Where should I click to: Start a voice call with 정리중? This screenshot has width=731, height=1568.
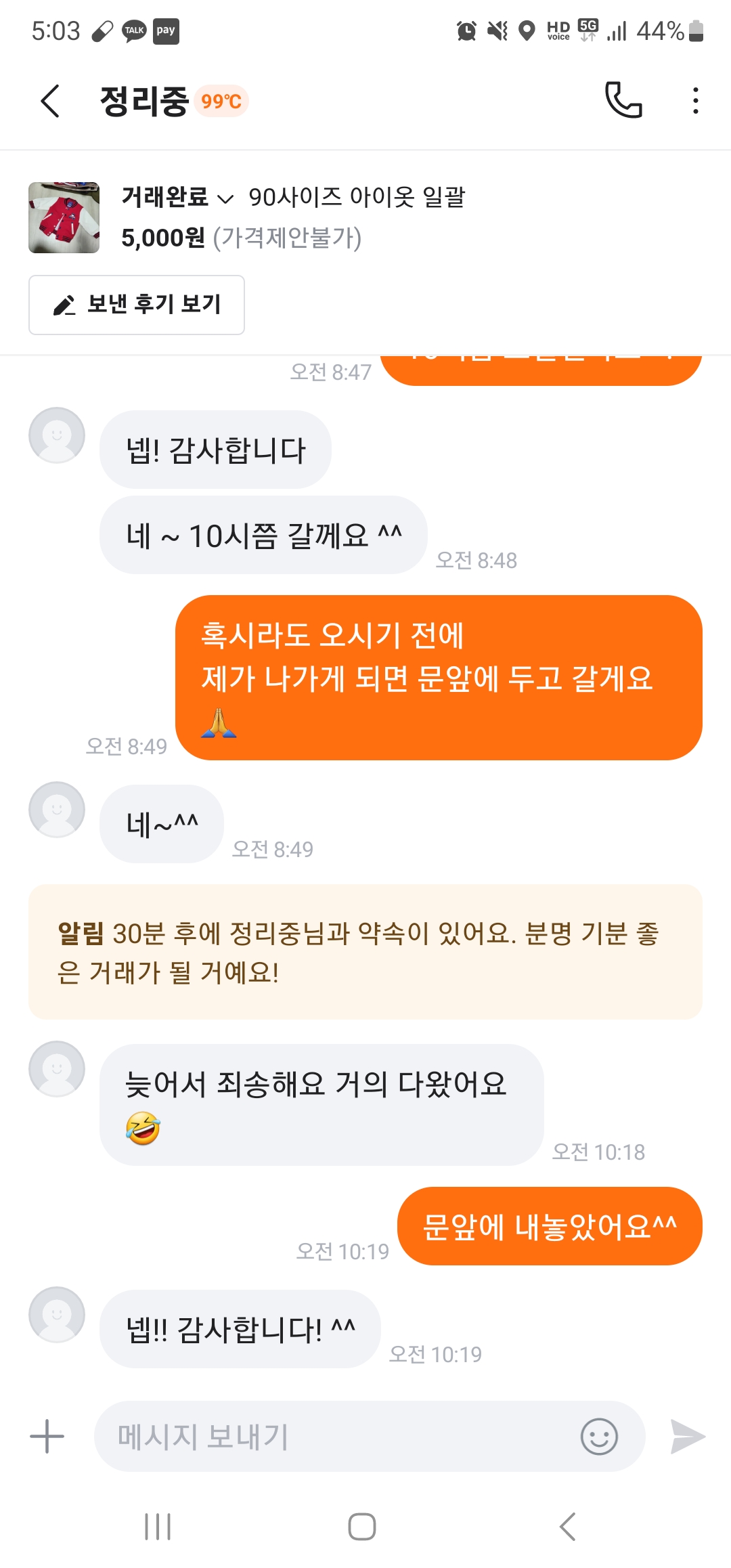click(x=623, y=100)
